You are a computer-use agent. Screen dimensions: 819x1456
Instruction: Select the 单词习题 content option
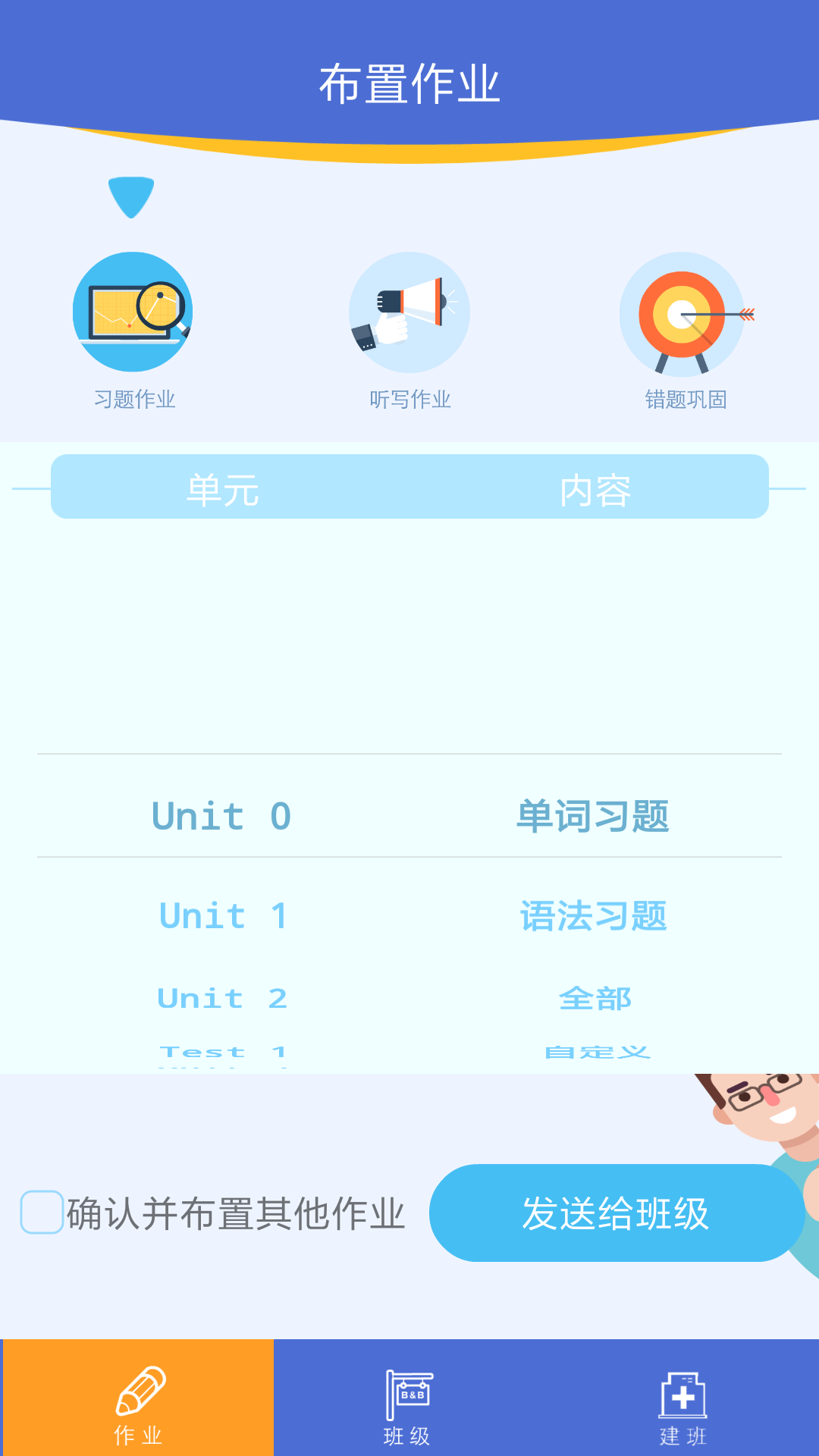(594, 817)
